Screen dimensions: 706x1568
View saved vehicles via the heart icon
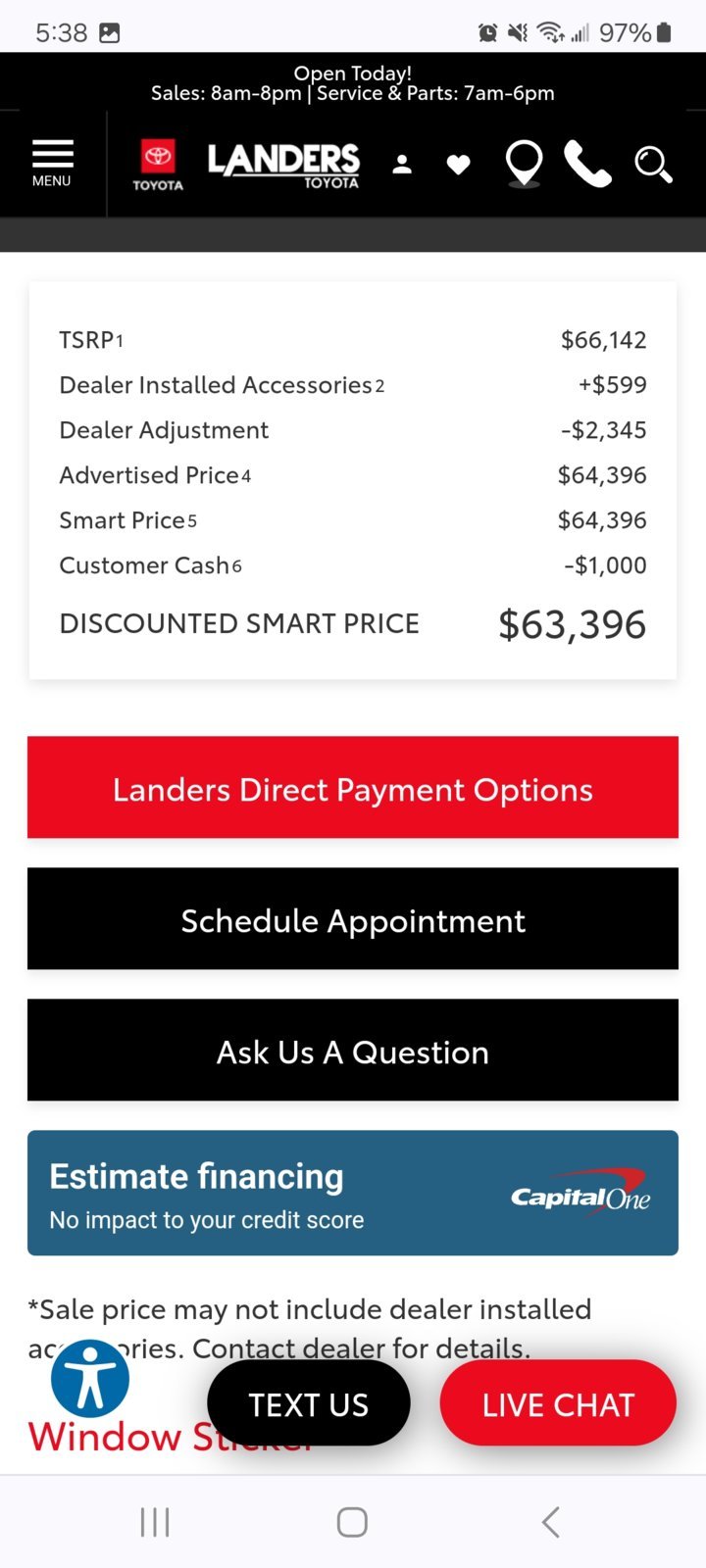[x=458, y=165]
